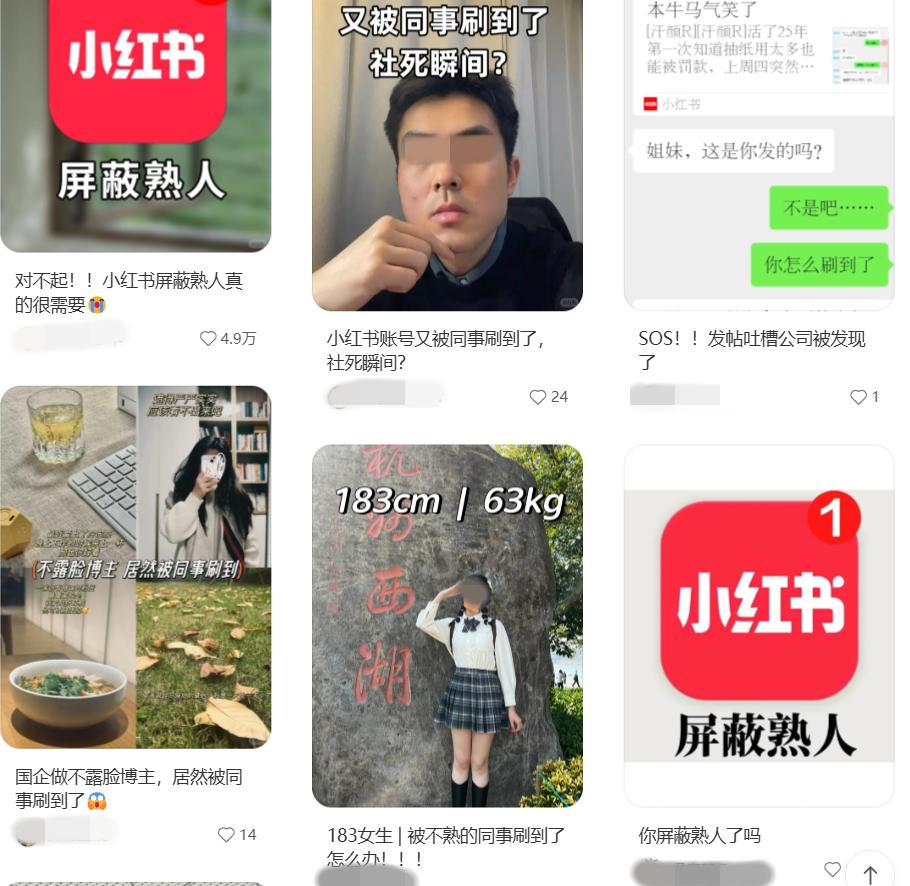
Task: Like the SOS 发帖吐槽公司 post
Action: click(858, 397)
